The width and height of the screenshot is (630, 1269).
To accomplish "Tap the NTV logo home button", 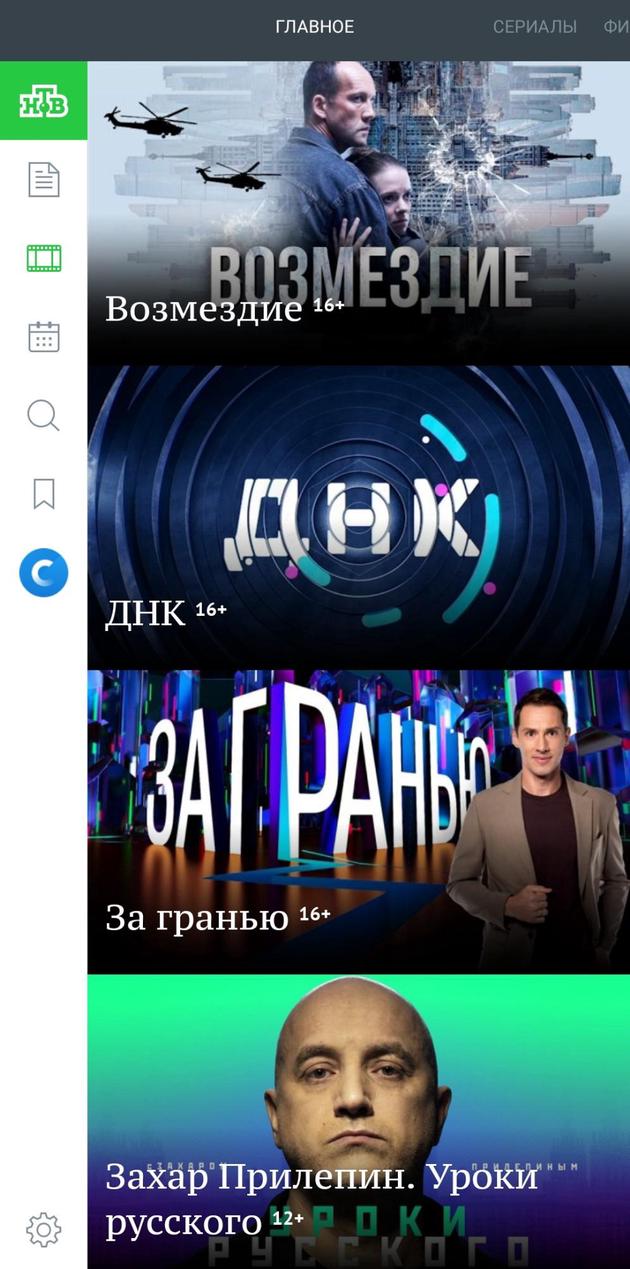I will tap(43, 101).
